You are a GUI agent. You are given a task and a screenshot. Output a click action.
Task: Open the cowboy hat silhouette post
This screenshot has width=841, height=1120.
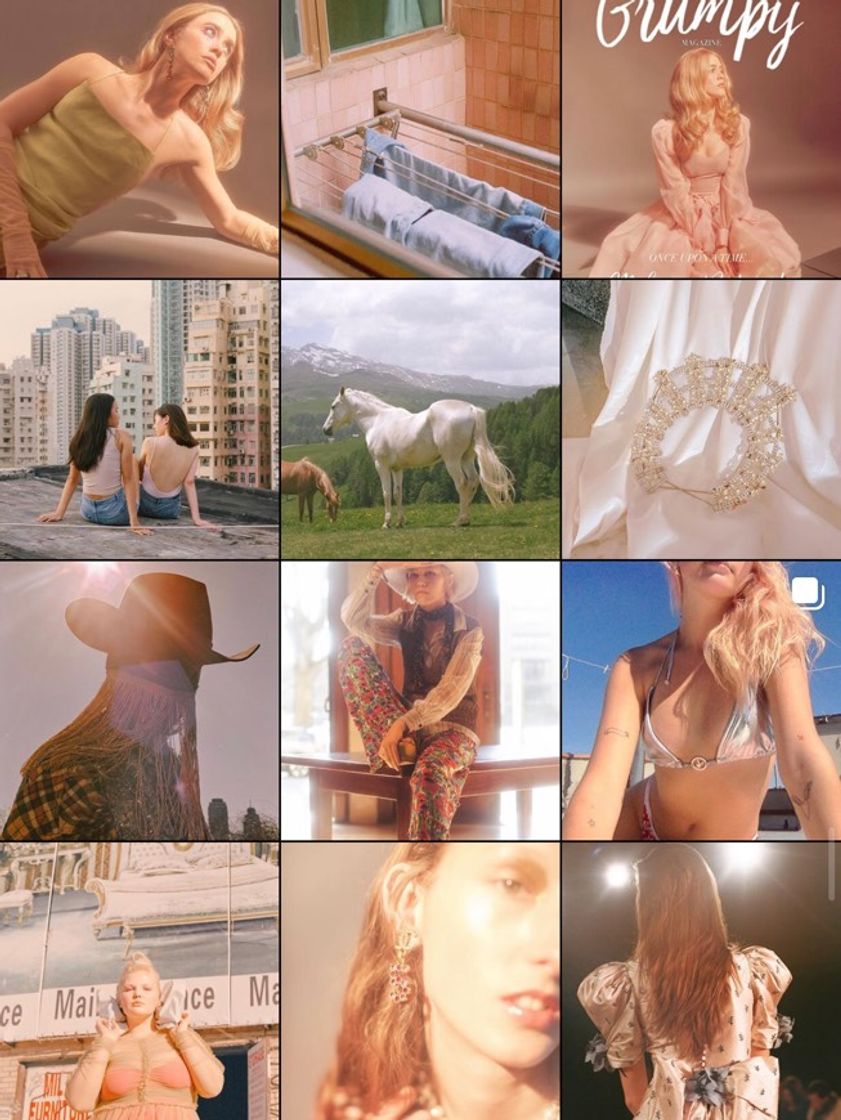(x=139, y=700)
